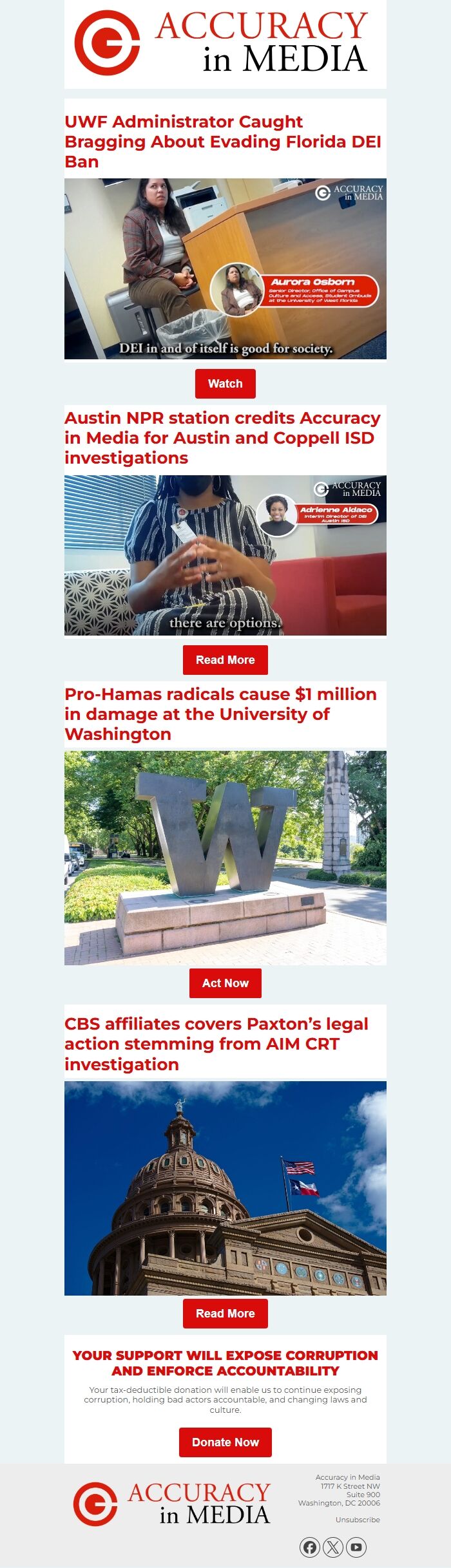Open the Adrienne Aldaco interview image
Image resolution: width=451 pixels, height=1568 pixels.
[225, 555]
